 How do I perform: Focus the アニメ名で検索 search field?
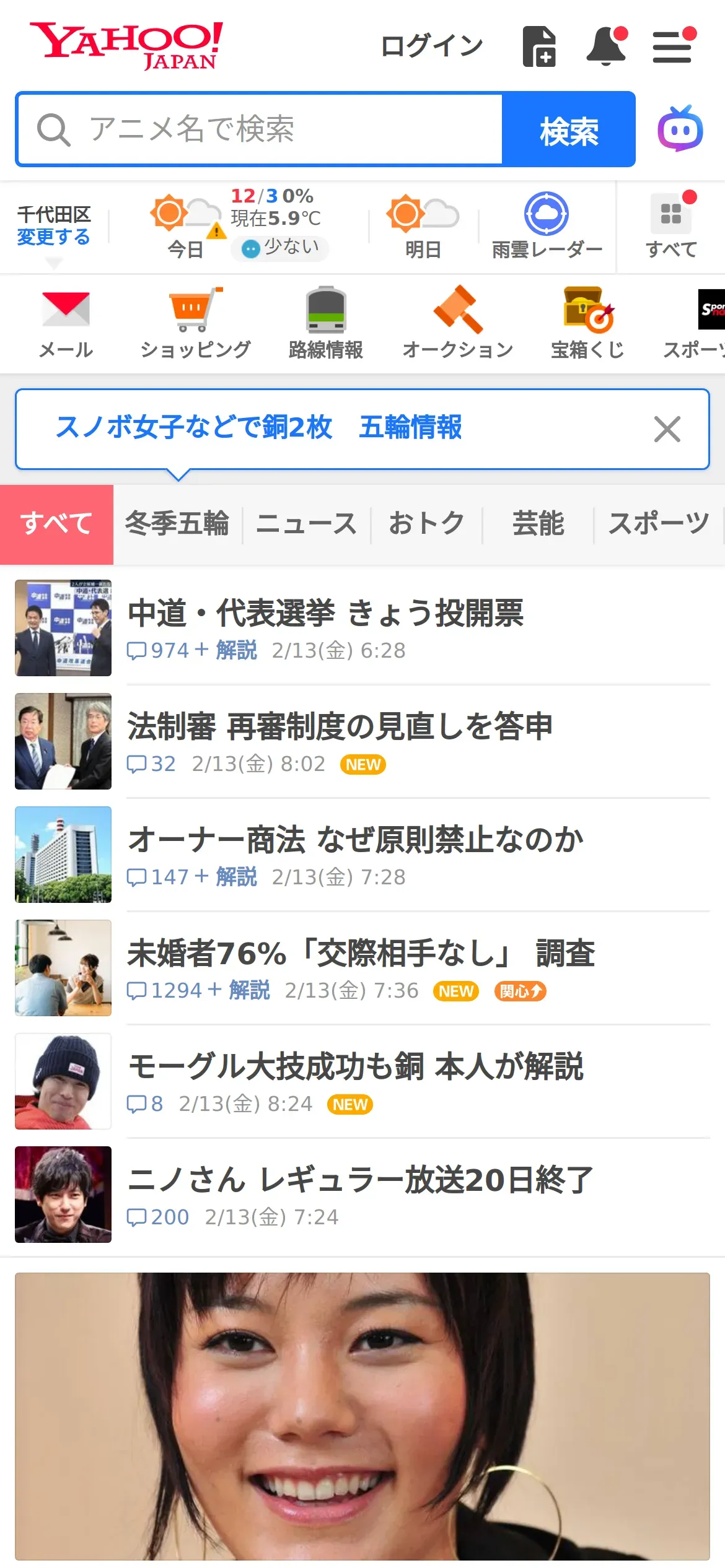[x=260, y=129]
